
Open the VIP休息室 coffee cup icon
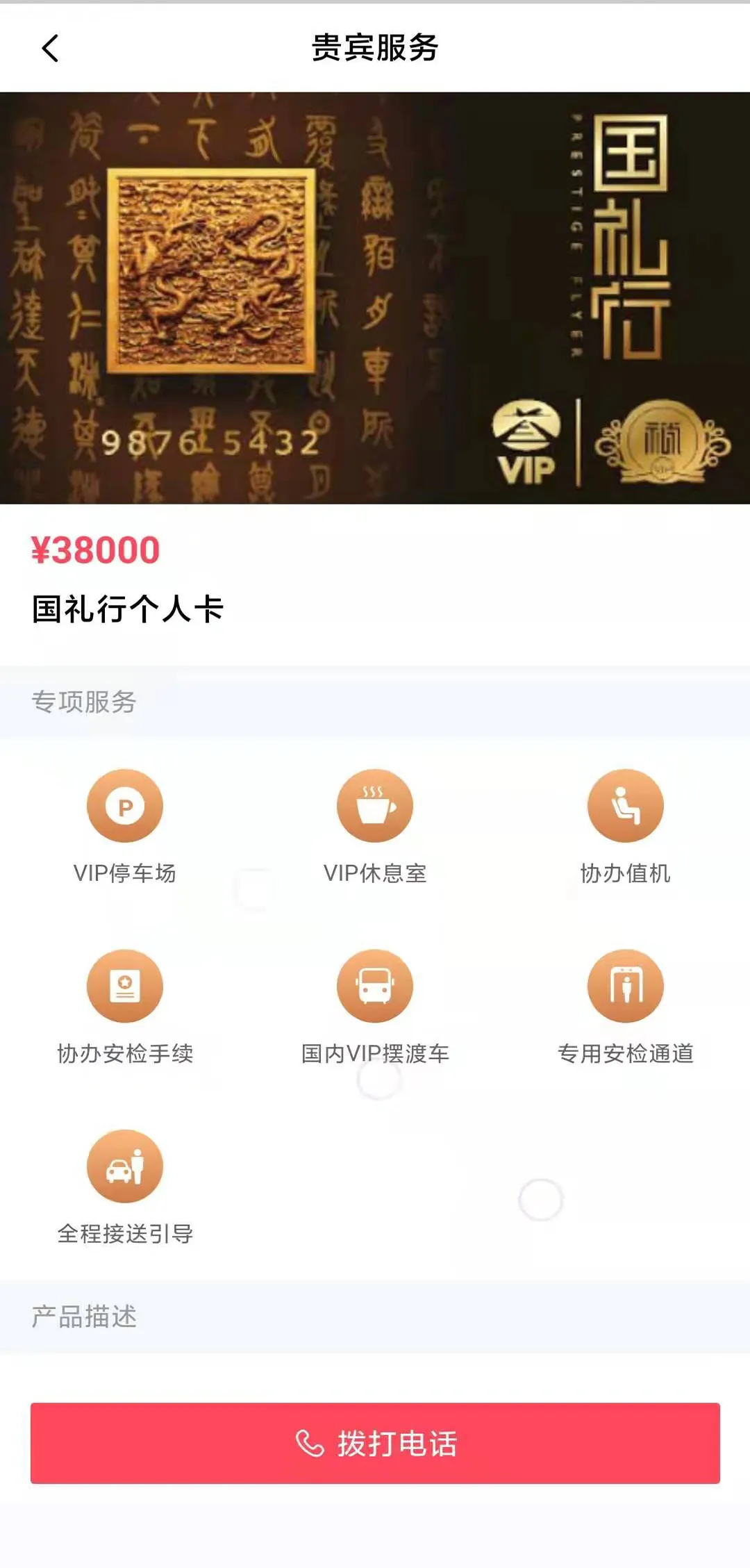pos(374,805)
